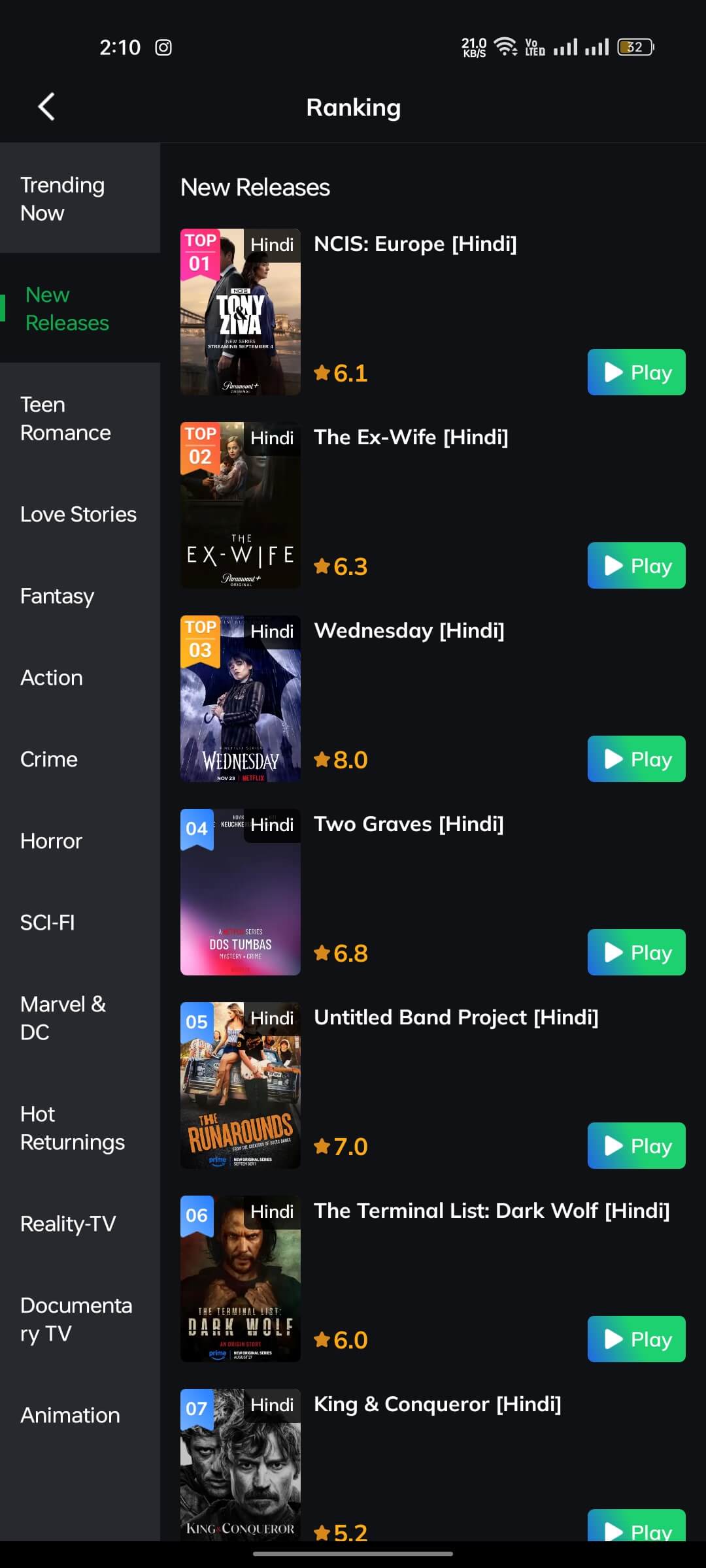Select the Marvel & DC section
Screen dimensions: 706x1568
coord(62,1017)
